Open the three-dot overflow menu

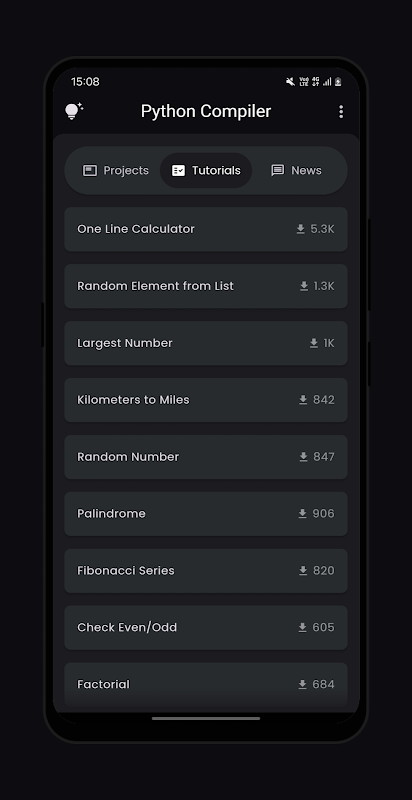click(x=341, y=112)
